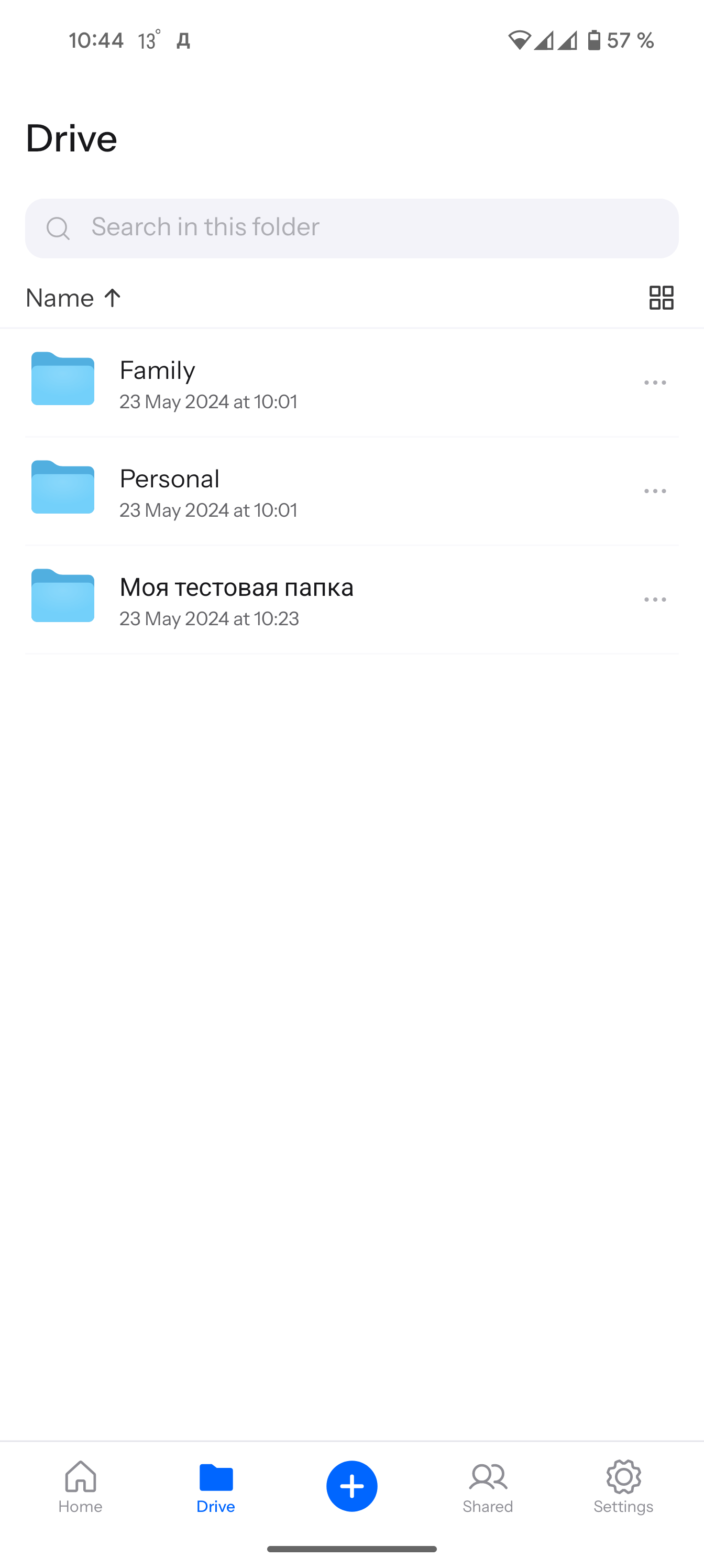The height and width of the screenshot is (1568, 704).
Task: Tap the blue plus add button
Action: (351, 1486)
